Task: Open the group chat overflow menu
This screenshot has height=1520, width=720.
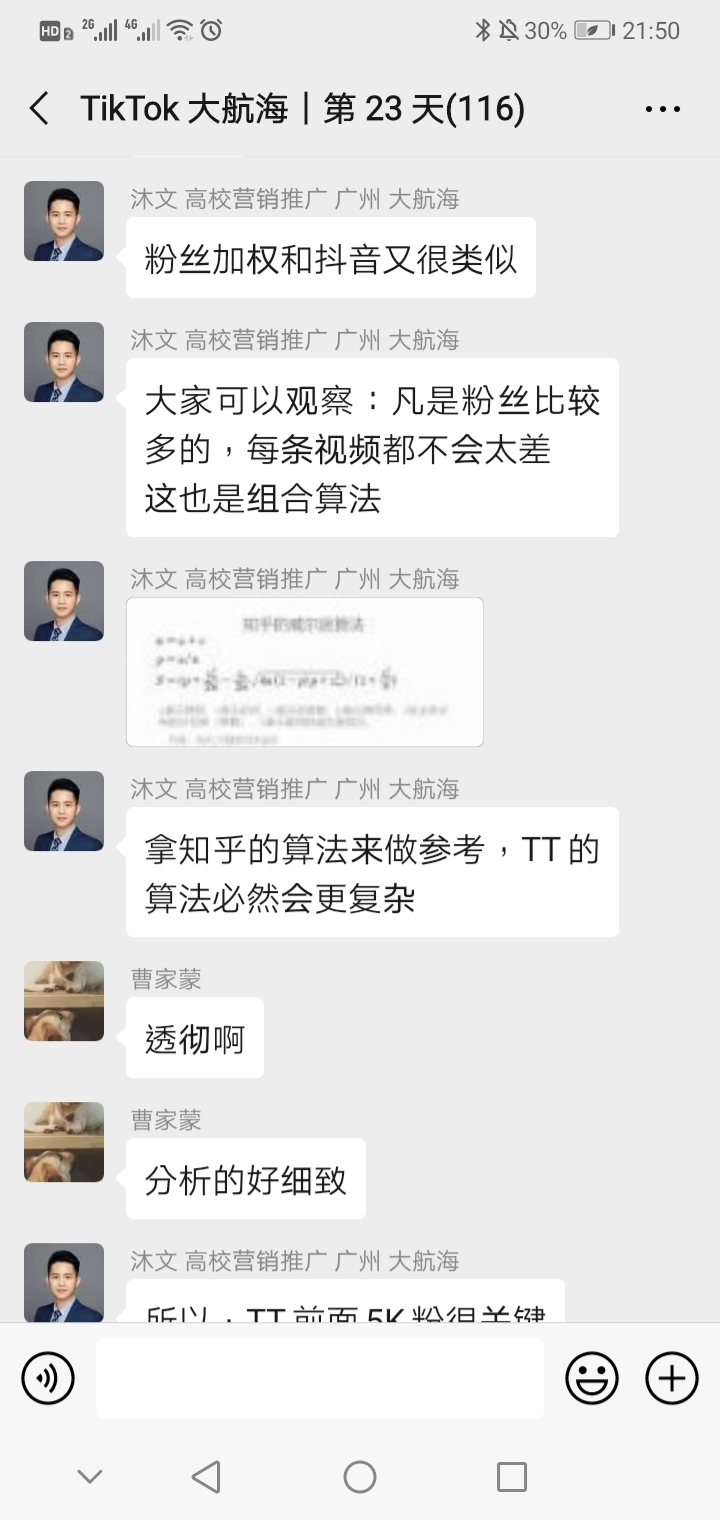Action: point(662,109)
